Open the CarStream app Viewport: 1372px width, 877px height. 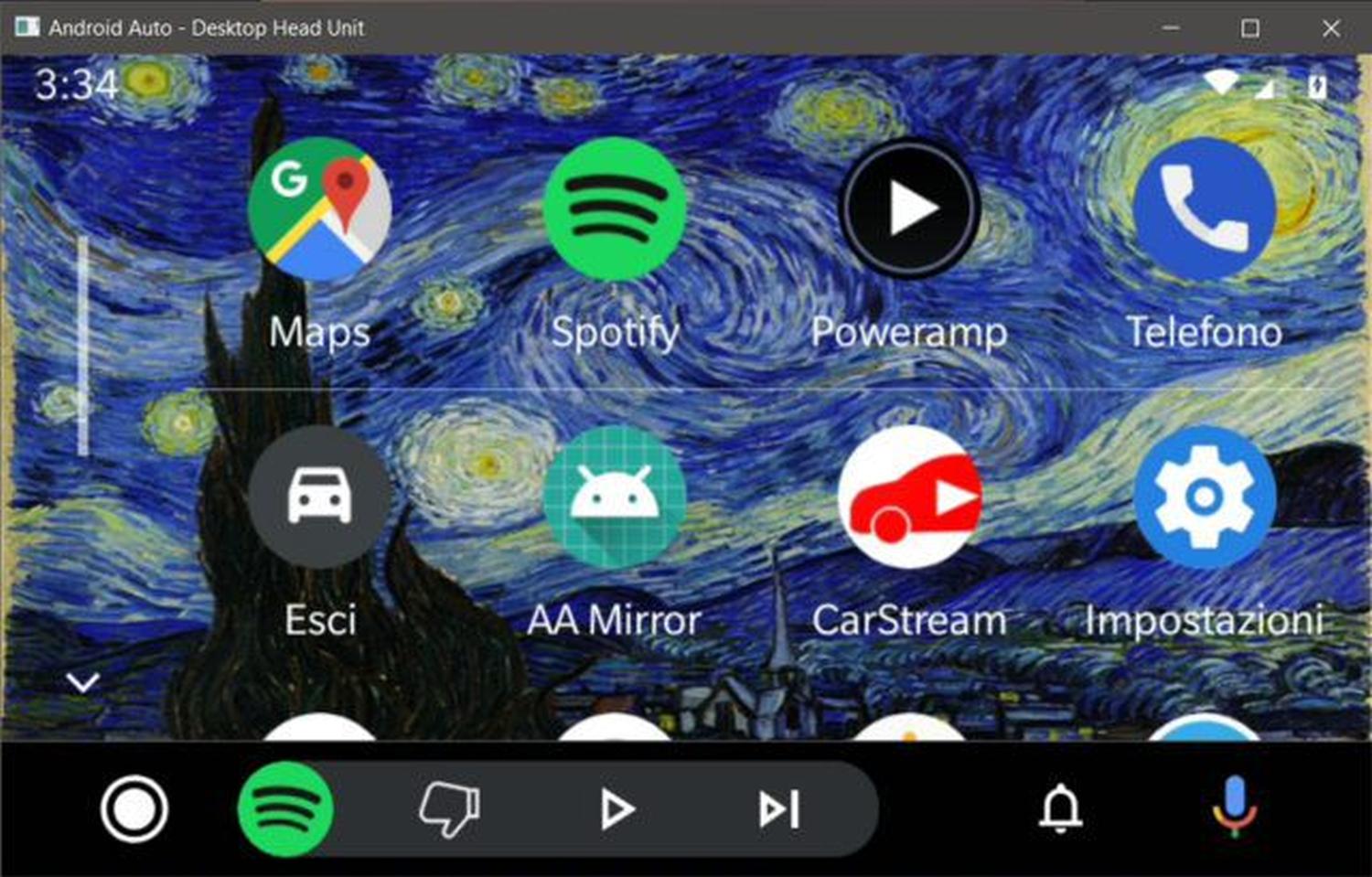pos(909,497)
